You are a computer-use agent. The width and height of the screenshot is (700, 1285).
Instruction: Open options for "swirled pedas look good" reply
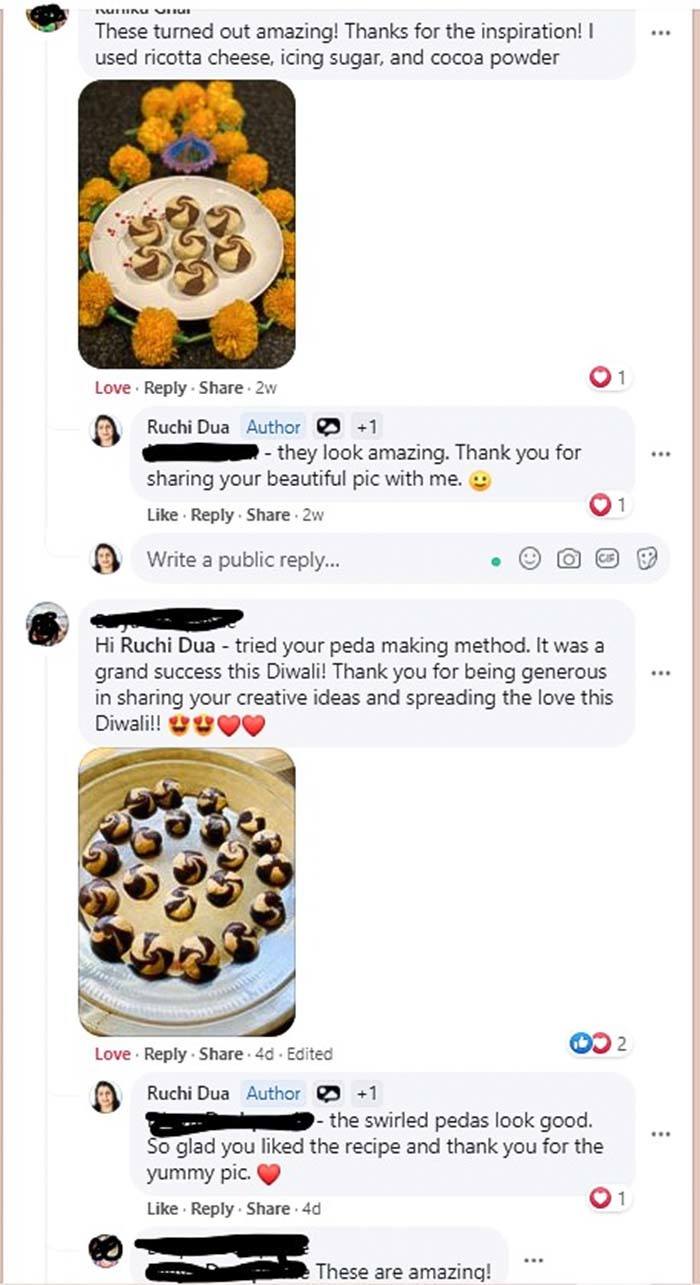660,1134
